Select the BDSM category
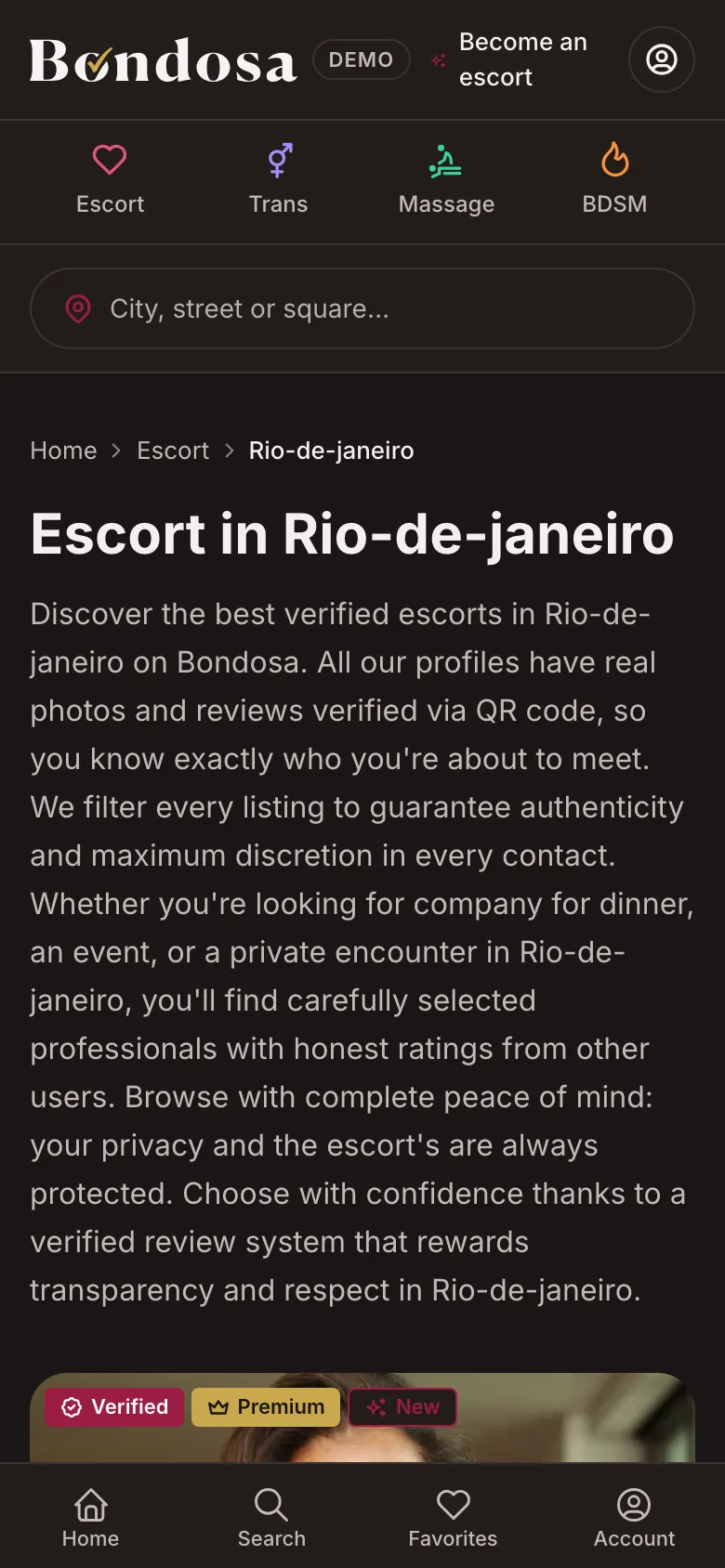This screenshot has width=725, height=1568. coord(614,180)
